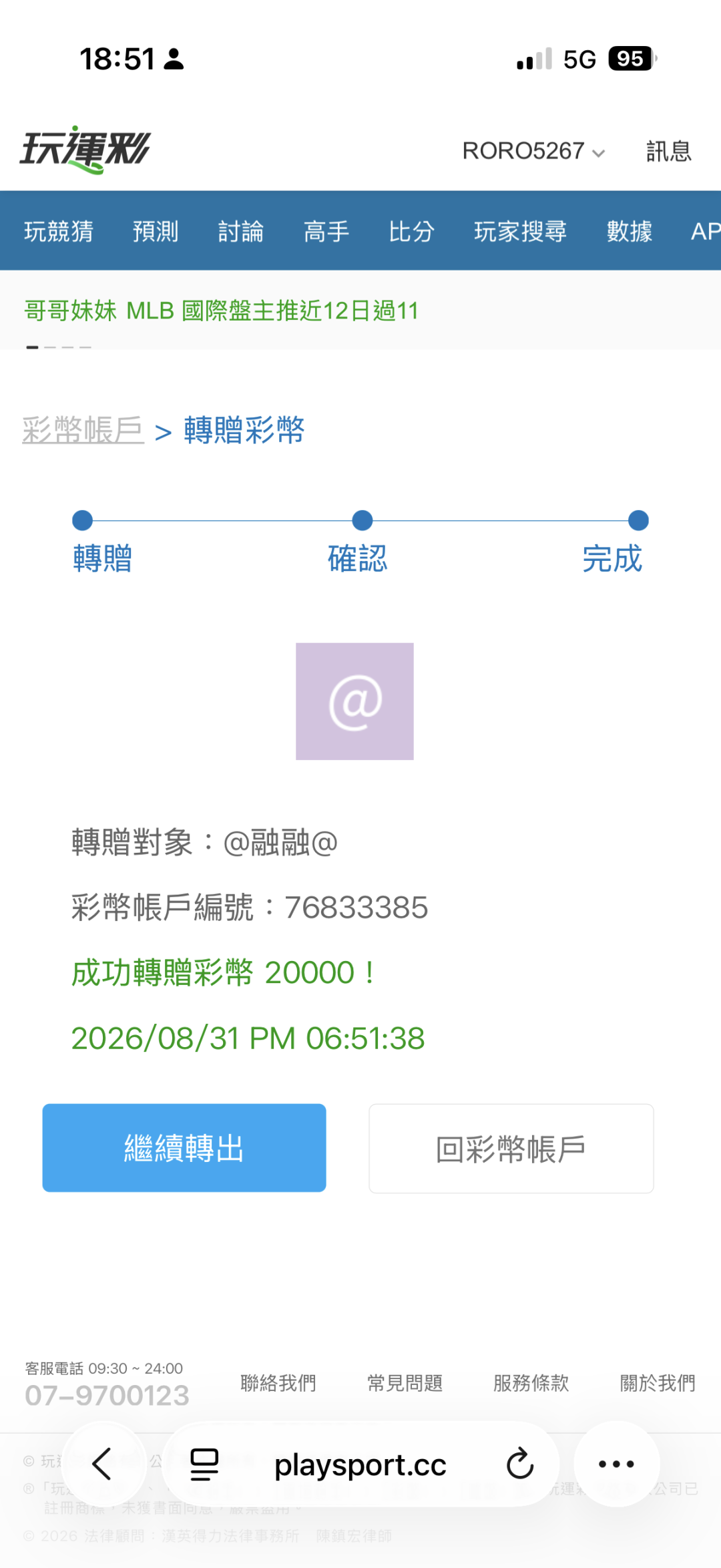721x1568 pixels.
Task: Open the 關於我們 page
Action: coord(658,1382)
